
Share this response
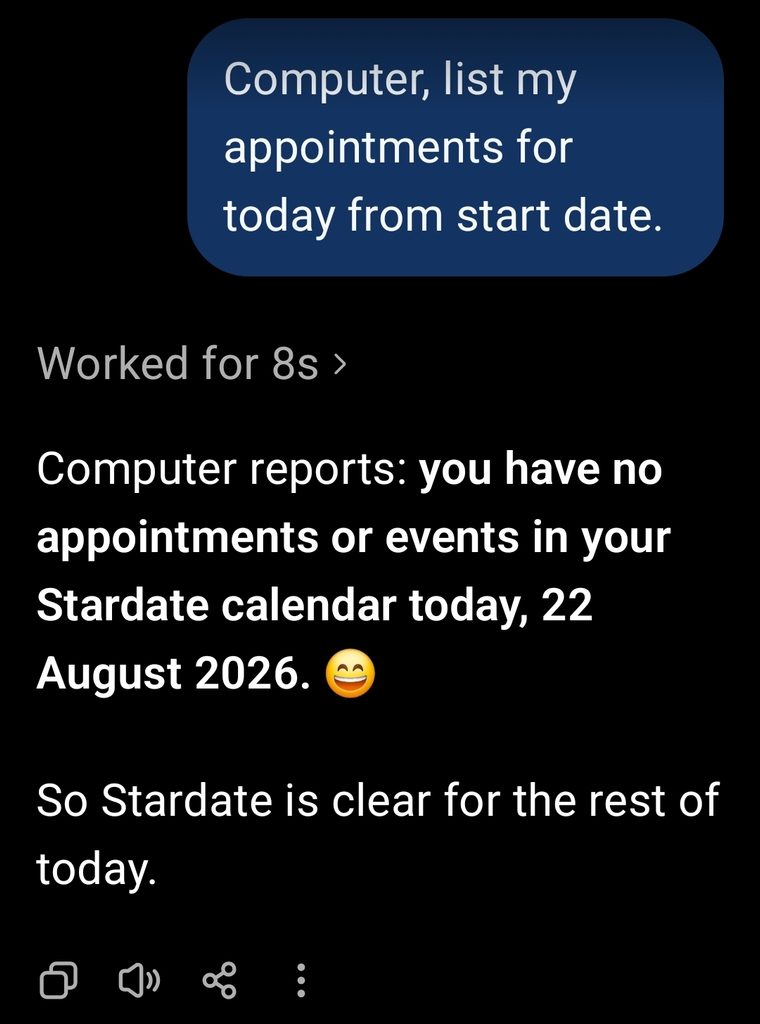[220, 980]
